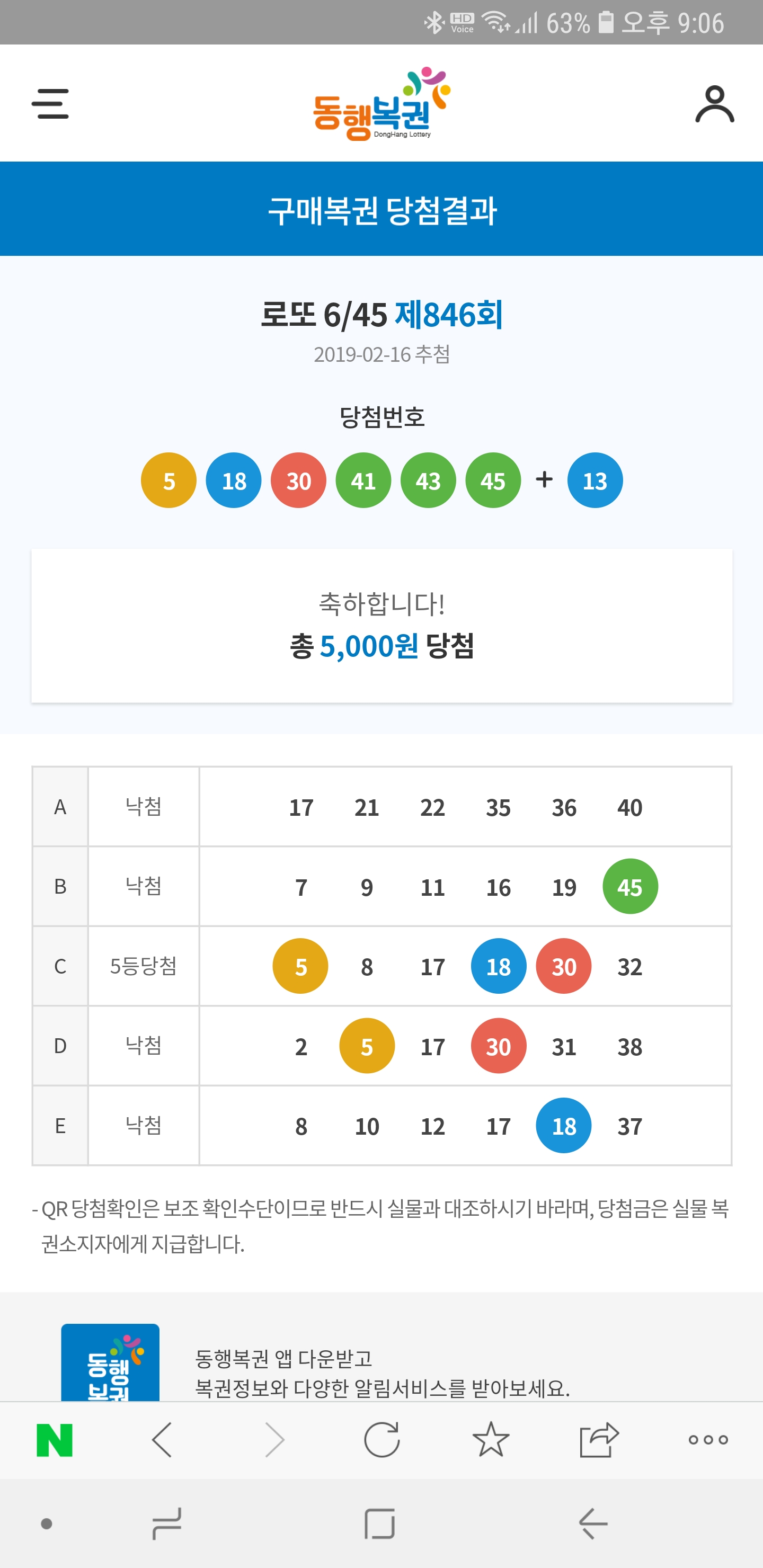The width and height of the screenshot is (763, 1568).
Task: Bookmark this page with the star
Action: tap(491, 1440)
